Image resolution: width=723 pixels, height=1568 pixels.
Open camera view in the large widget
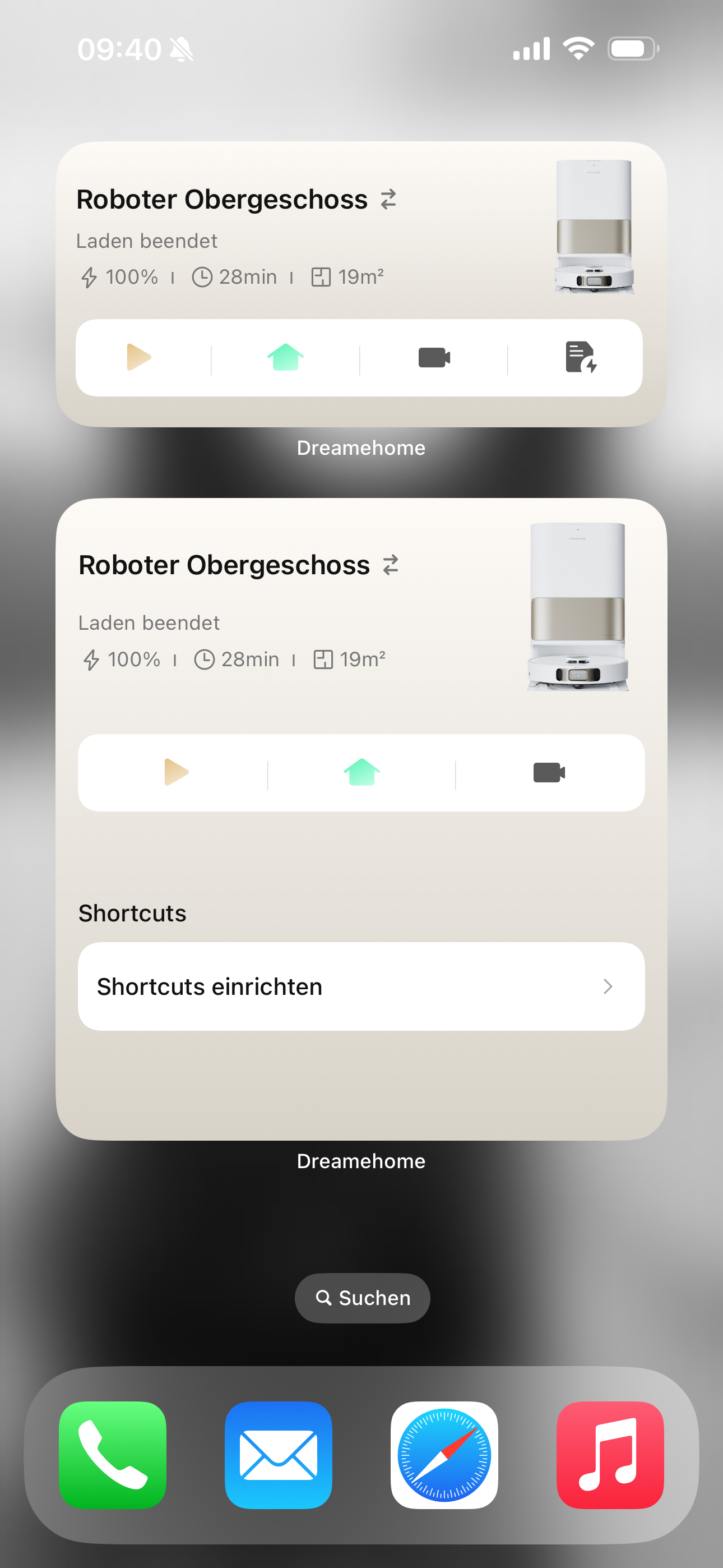(x=549, y=772)
